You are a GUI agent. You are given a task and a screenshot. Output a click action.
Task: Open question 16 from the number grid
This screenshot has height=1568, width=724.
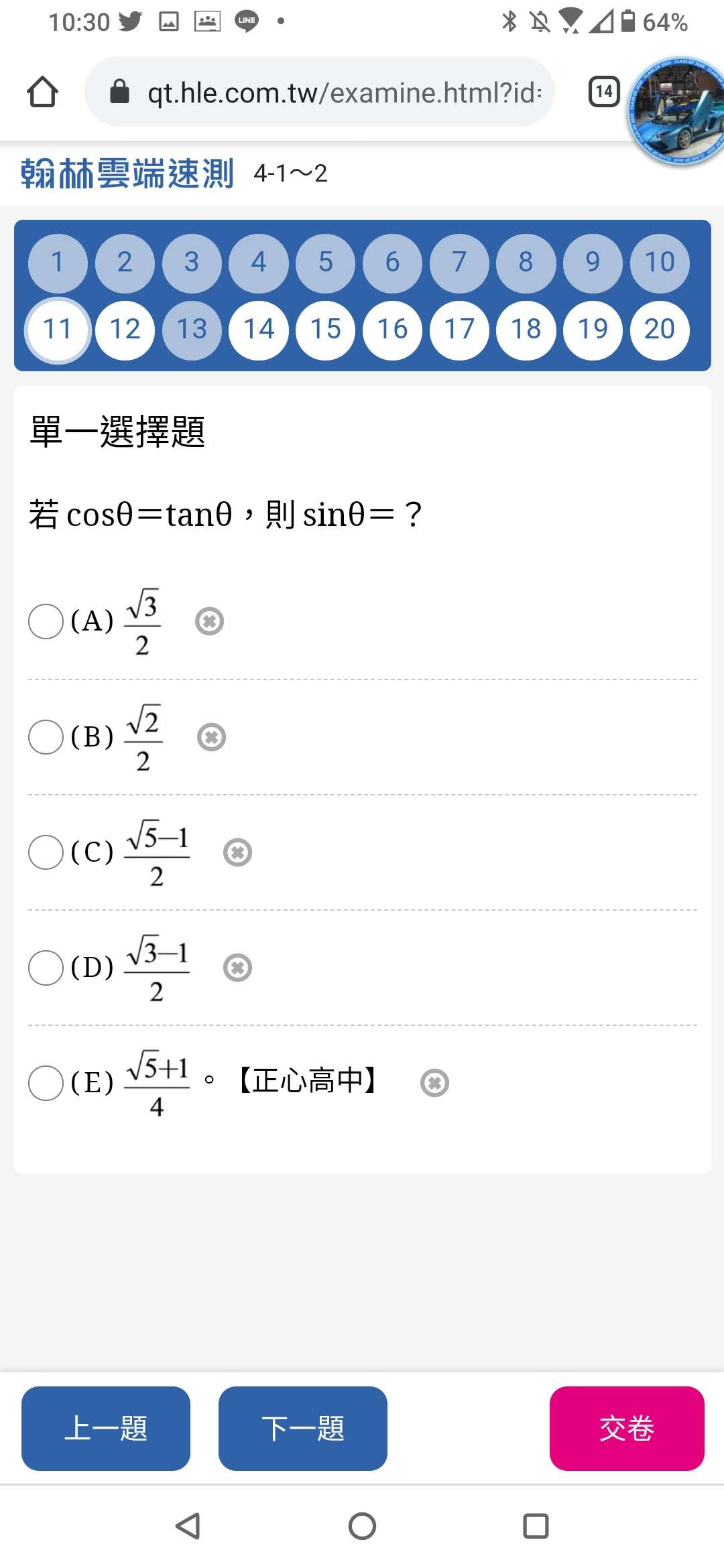pyautogui.click(x=392, y=330)
